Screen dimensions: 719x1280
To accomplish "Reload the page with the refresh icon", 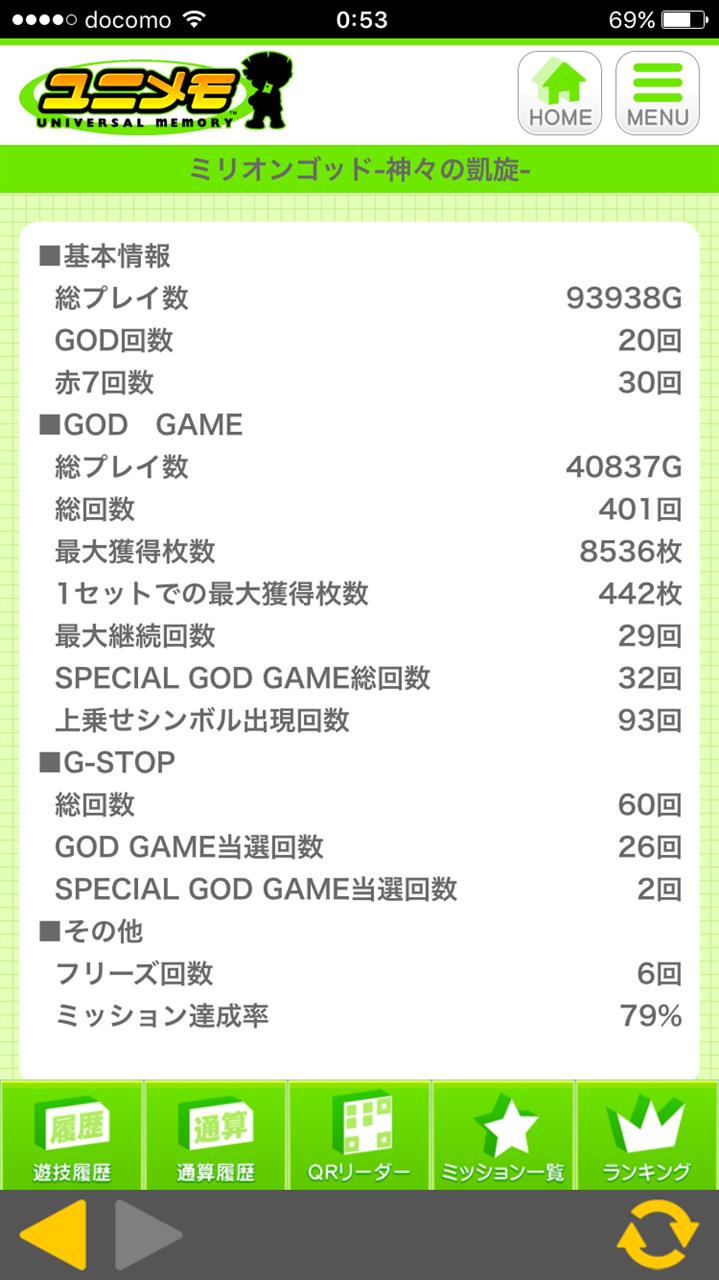I will coord(657,1236).
